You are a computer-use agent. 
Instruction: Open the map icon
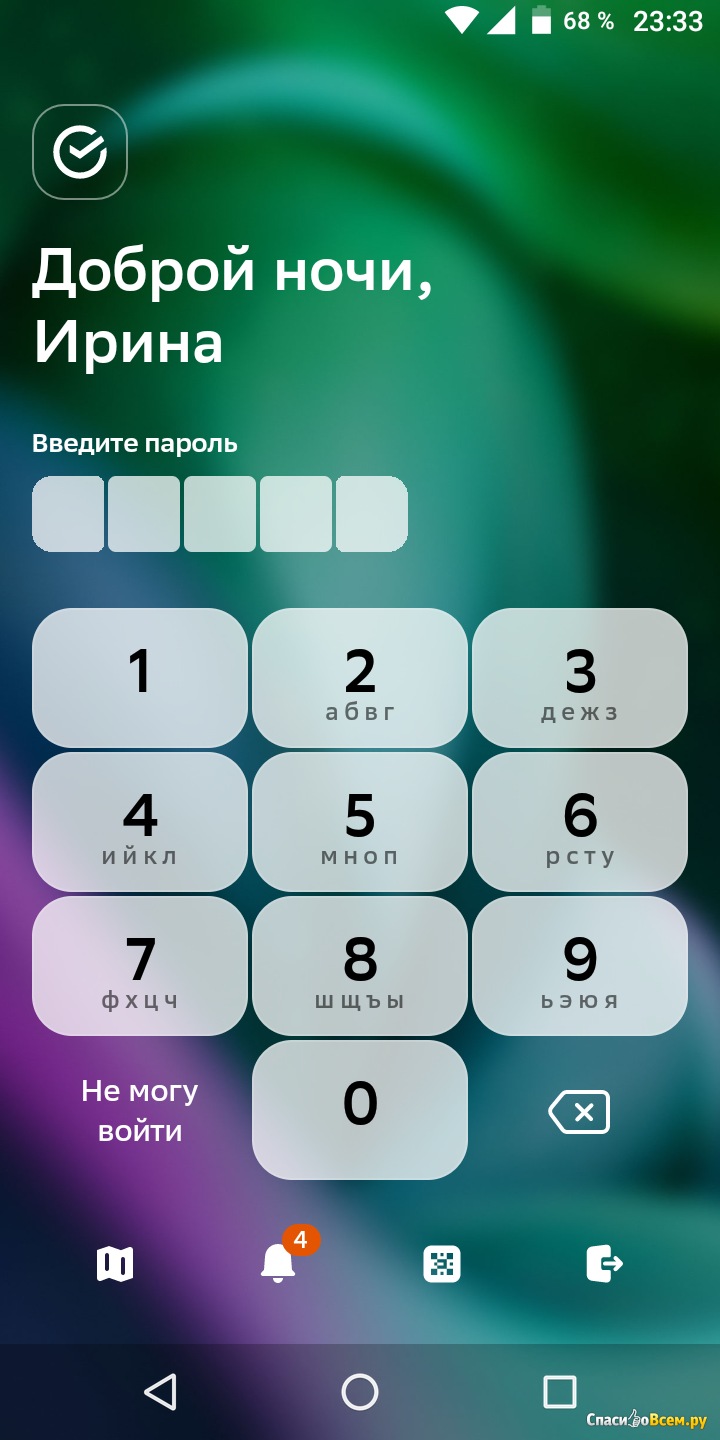pos(115,1264)
